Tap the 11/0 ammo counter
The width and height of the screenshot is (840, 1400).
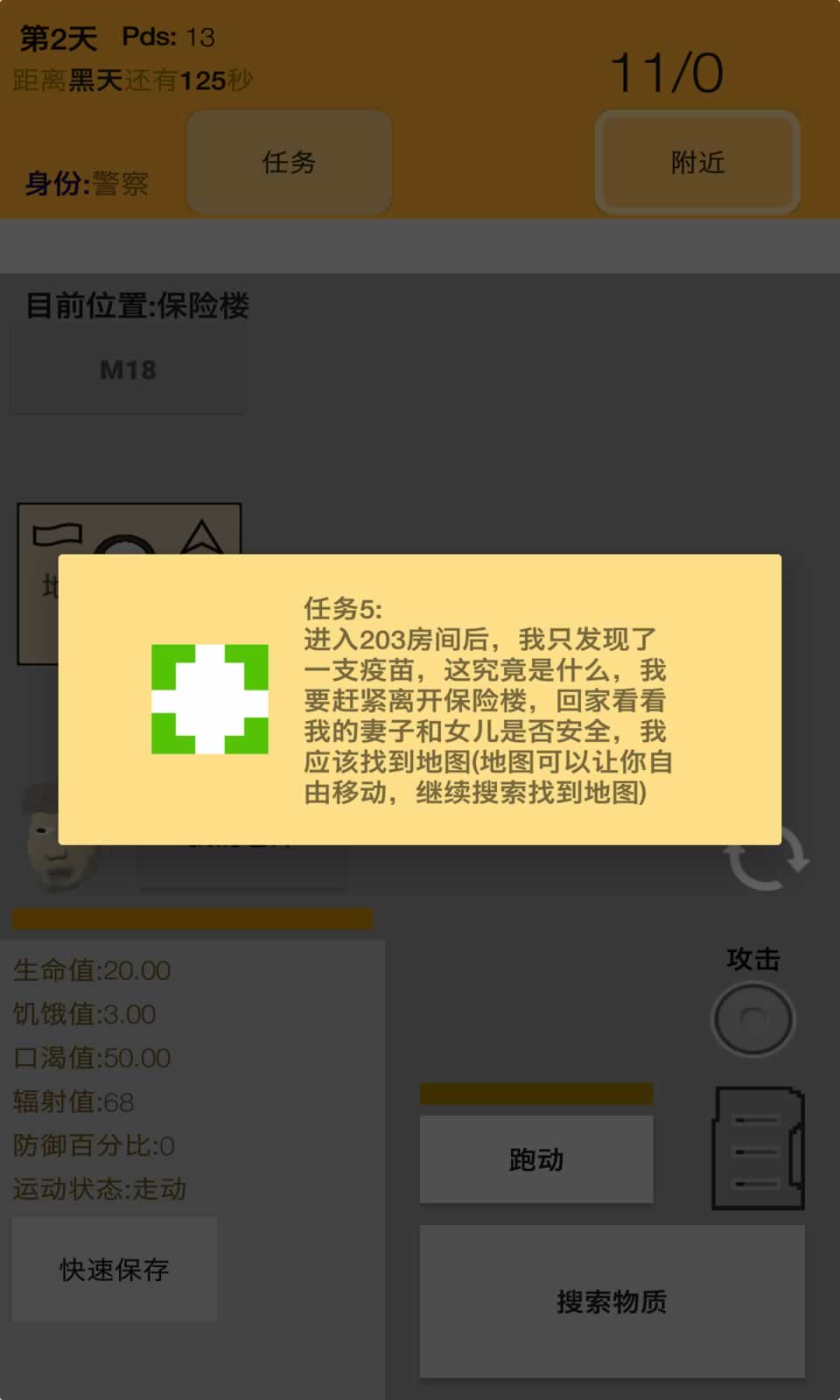pyautogui.click(x=668, y=74)
